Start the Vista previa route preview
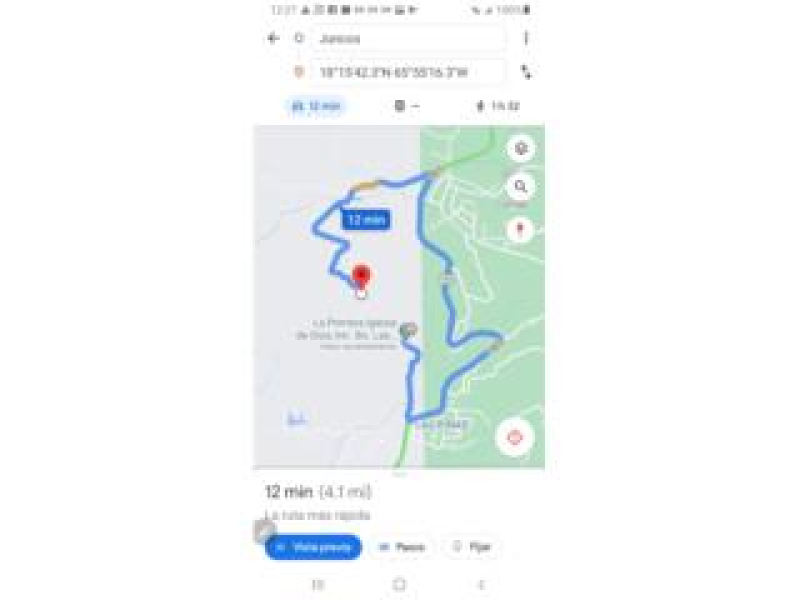The image size is (800, 600). pyautogui.click(x=313, y=547)
